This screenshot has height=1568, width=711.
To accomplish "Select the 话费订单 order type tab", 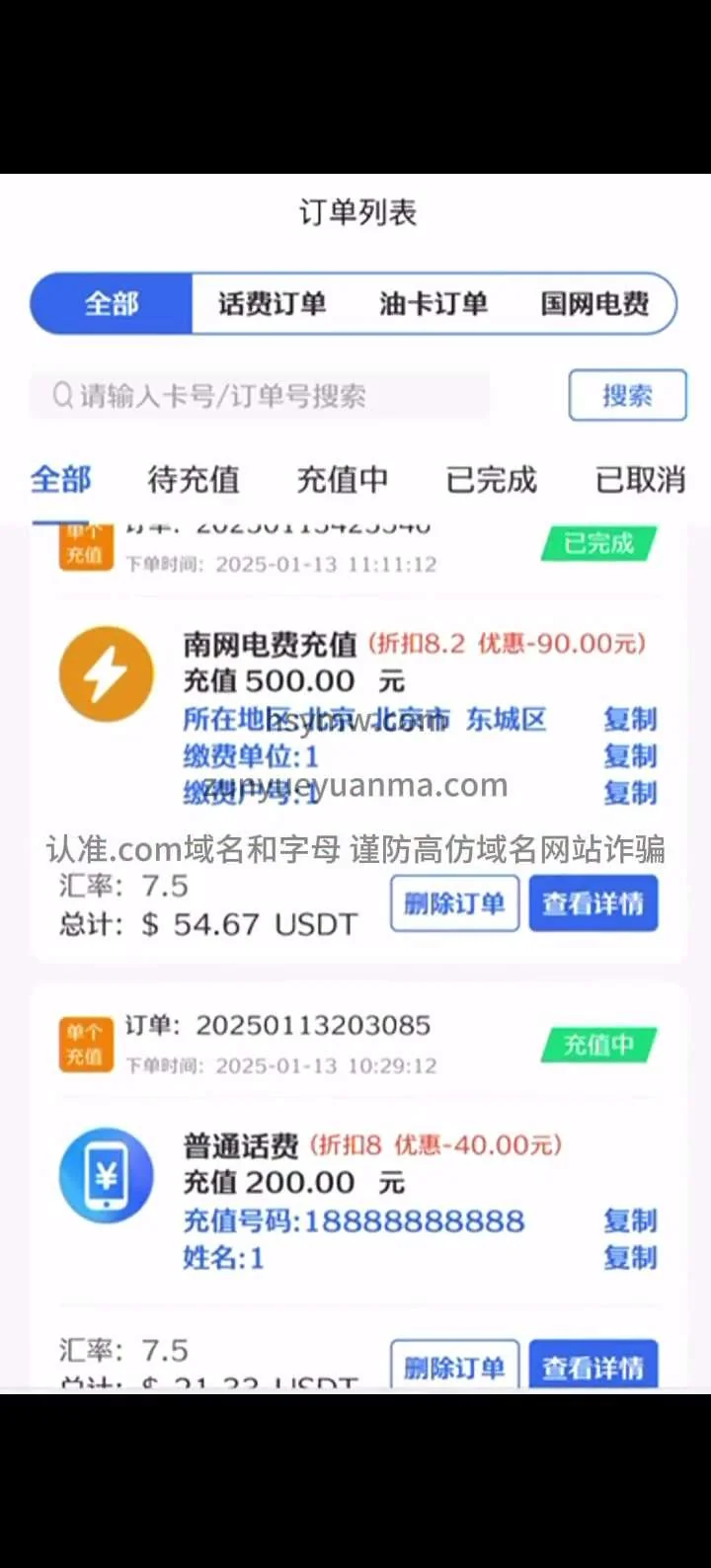I will click(x=272, y=303).
